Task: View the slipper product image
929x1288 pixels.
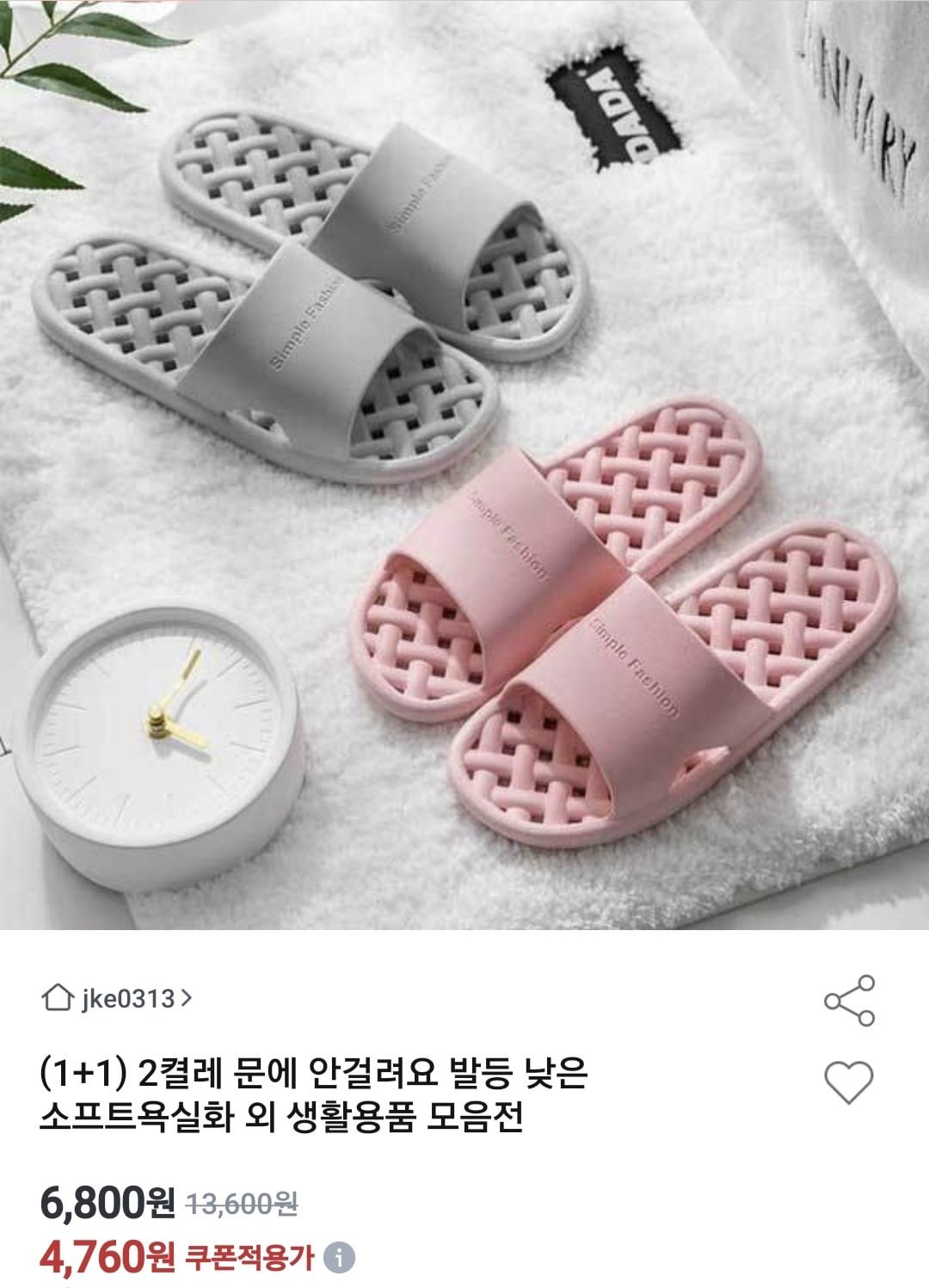Action: point(464,465)
